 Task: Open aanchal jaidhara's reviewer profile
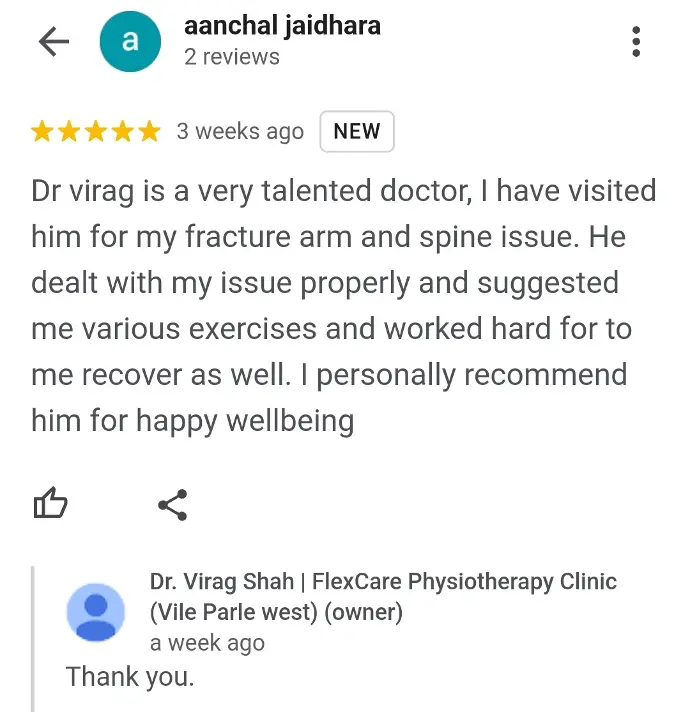tap(282, 27)
